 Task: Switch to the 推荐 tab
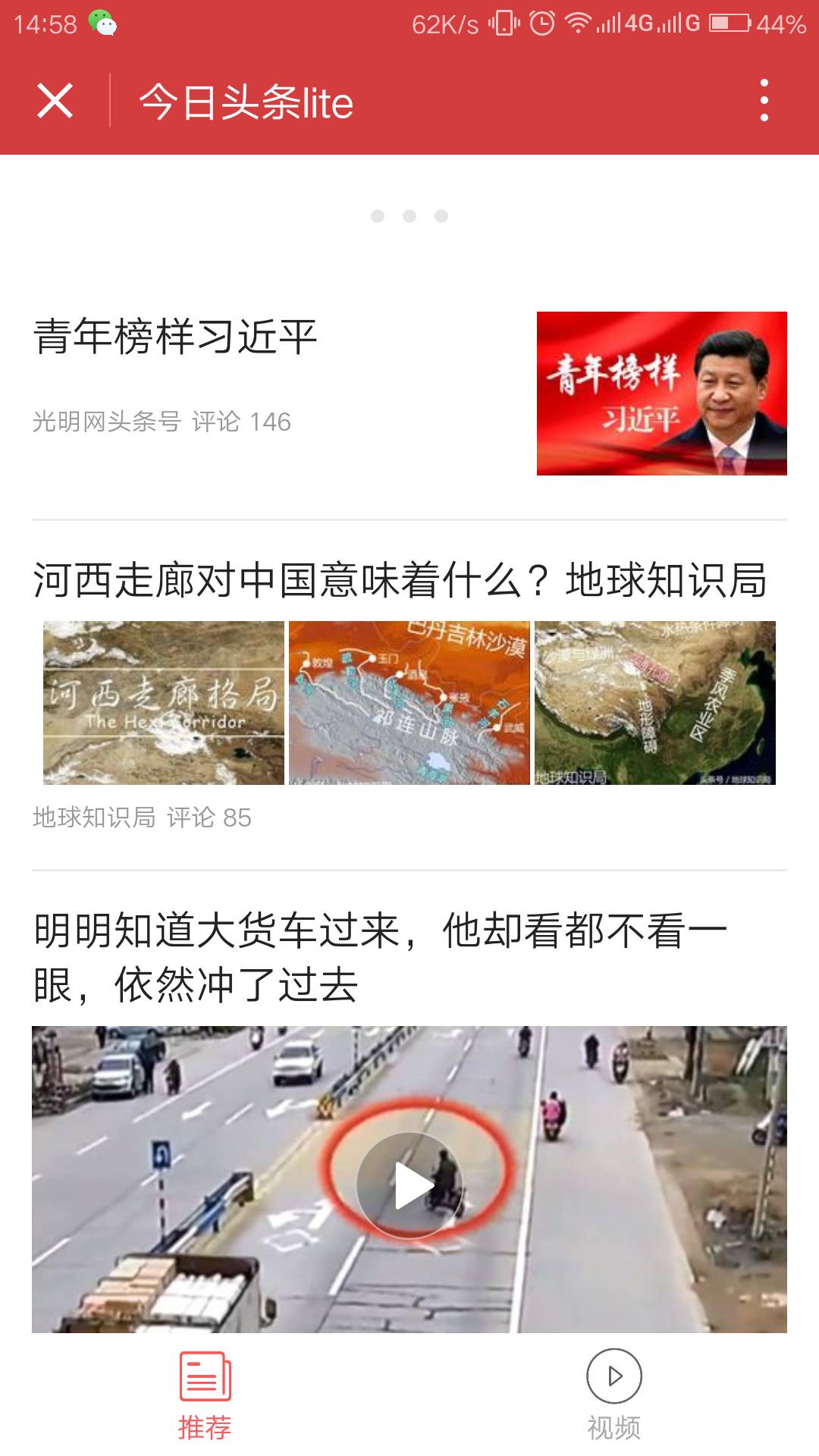point(205,1395)
